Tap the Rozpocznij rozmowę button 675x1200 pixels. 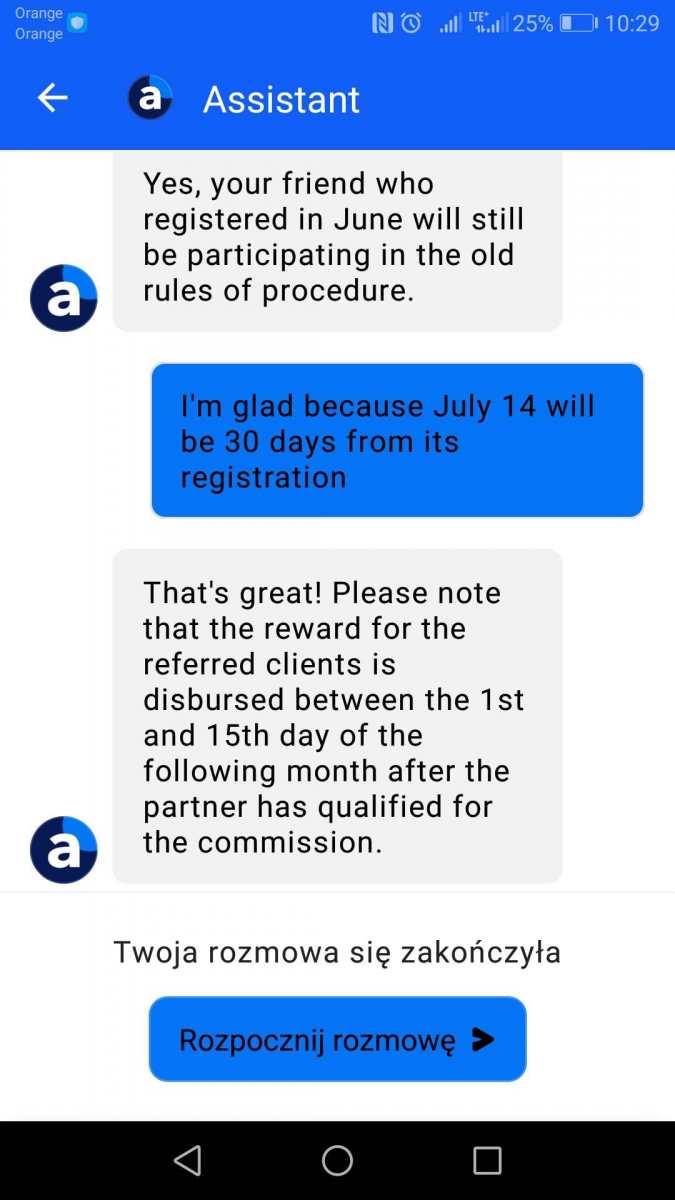(x=337, y=1039)
